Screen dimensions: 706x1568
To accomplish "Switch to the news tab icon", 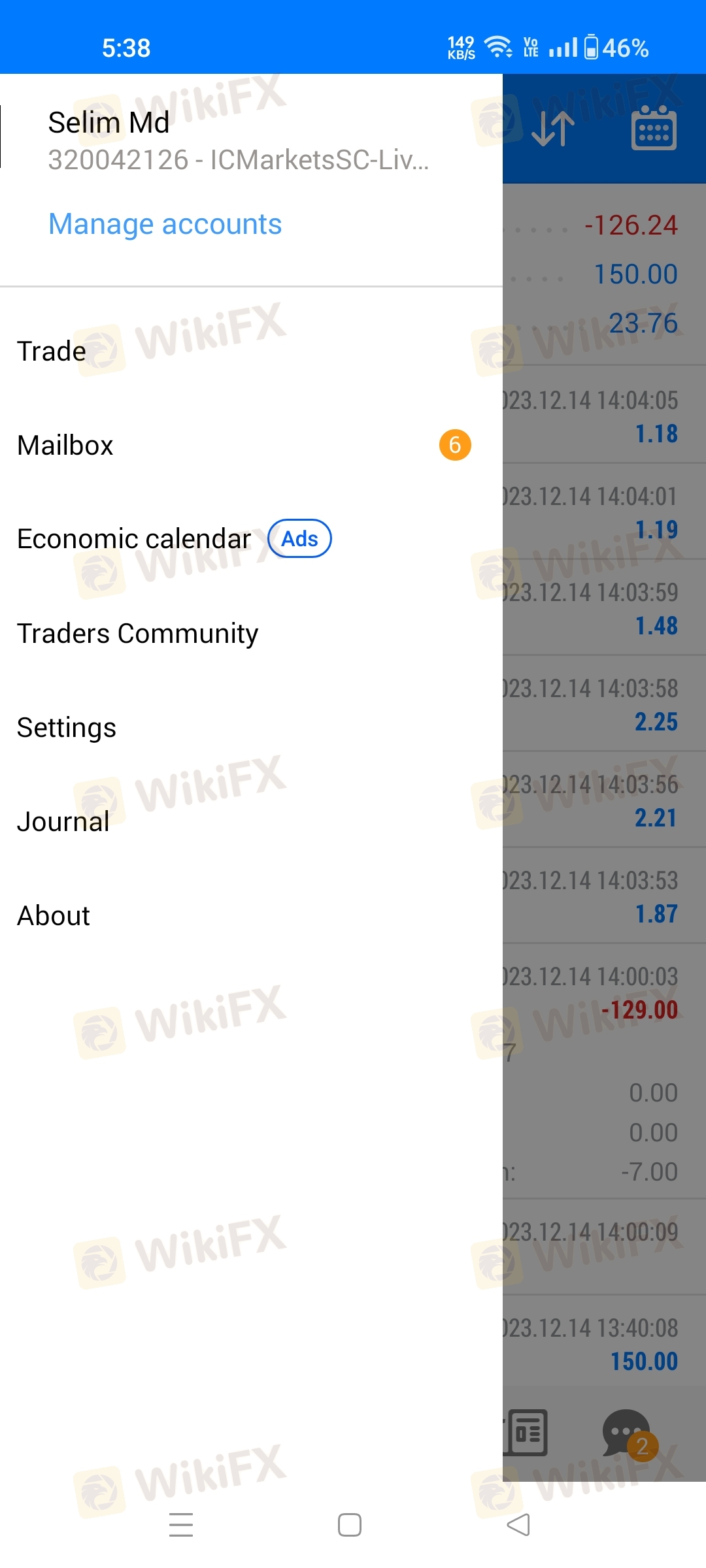I will [526, 1433].
